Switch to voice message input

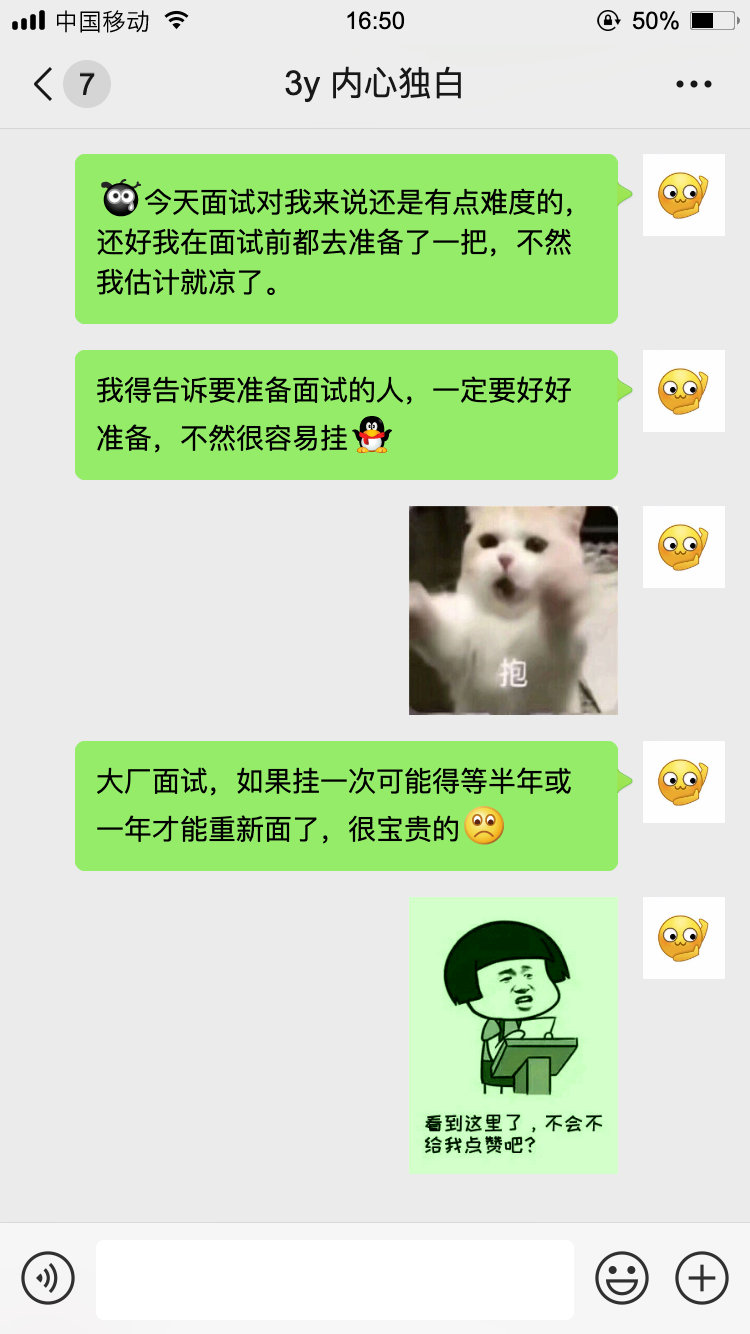click(48, 1278)
